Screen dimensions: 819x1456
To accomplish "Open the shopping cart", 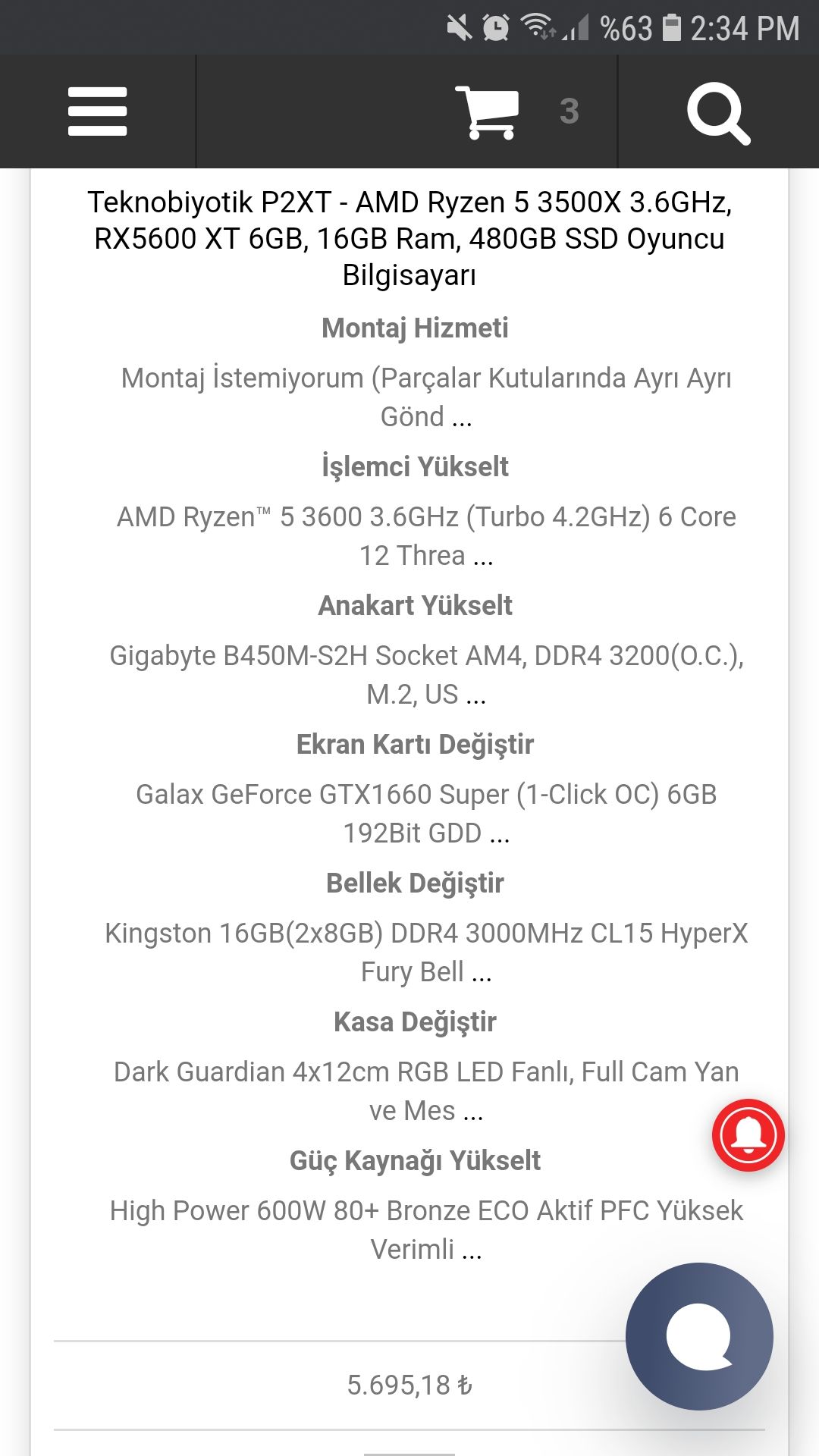I will coord(485,112).
